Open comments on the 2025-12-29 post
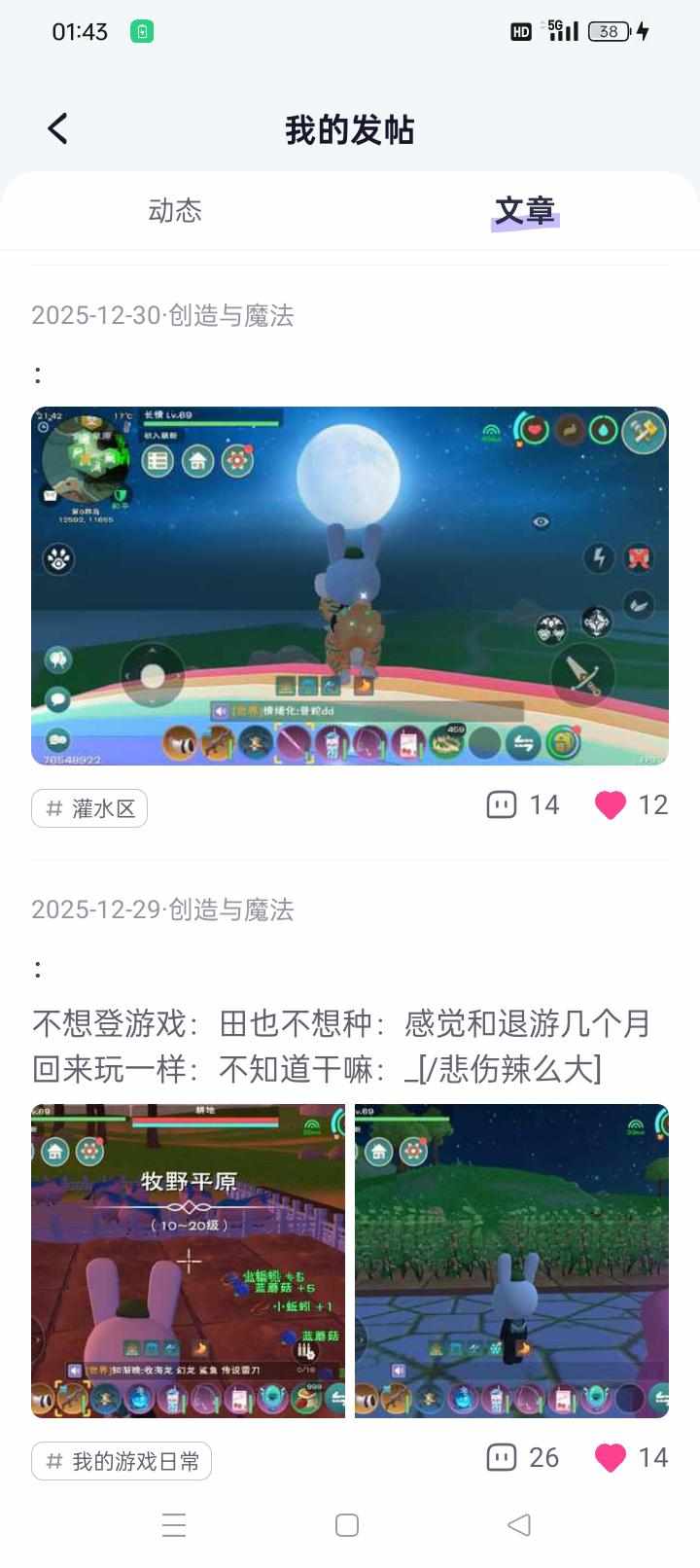The height and width of the screenshot is (1568, 700). 523,1457
